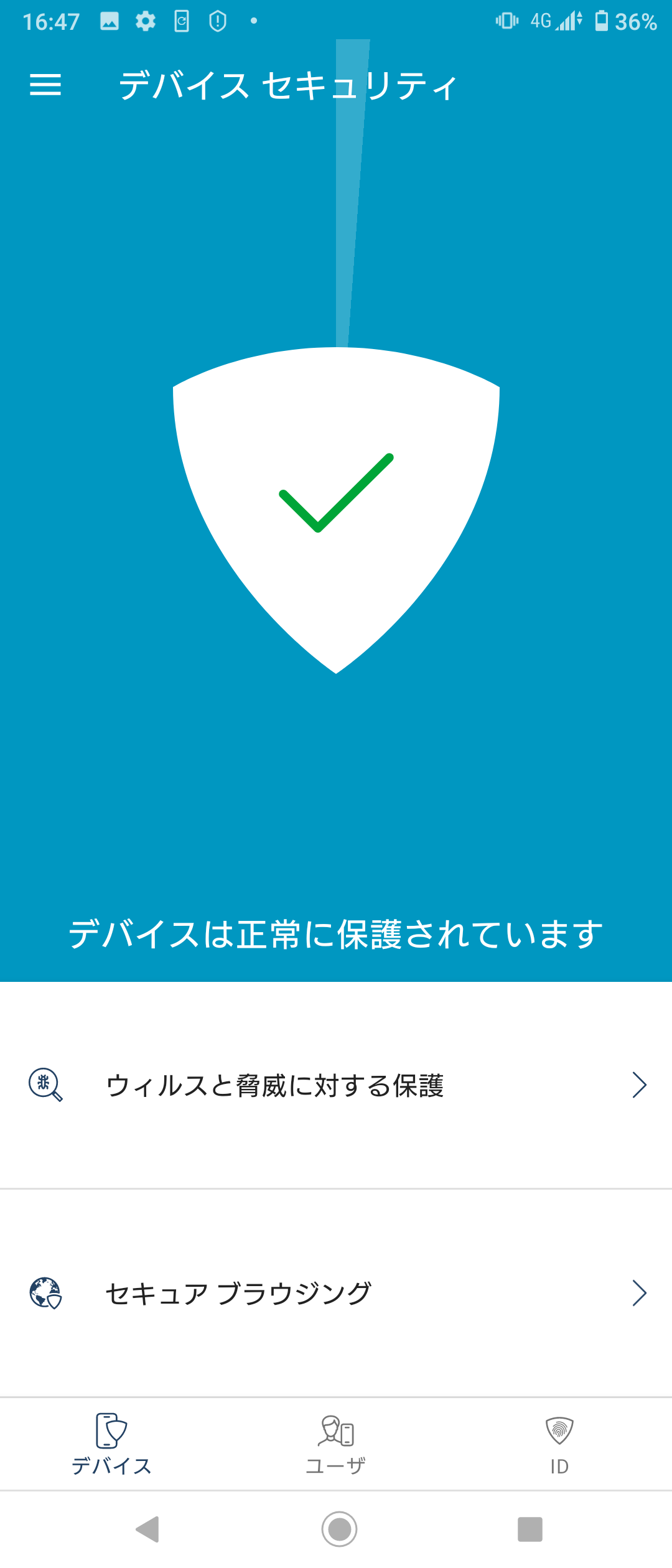Switch to the ユーザ tab

336,1444
